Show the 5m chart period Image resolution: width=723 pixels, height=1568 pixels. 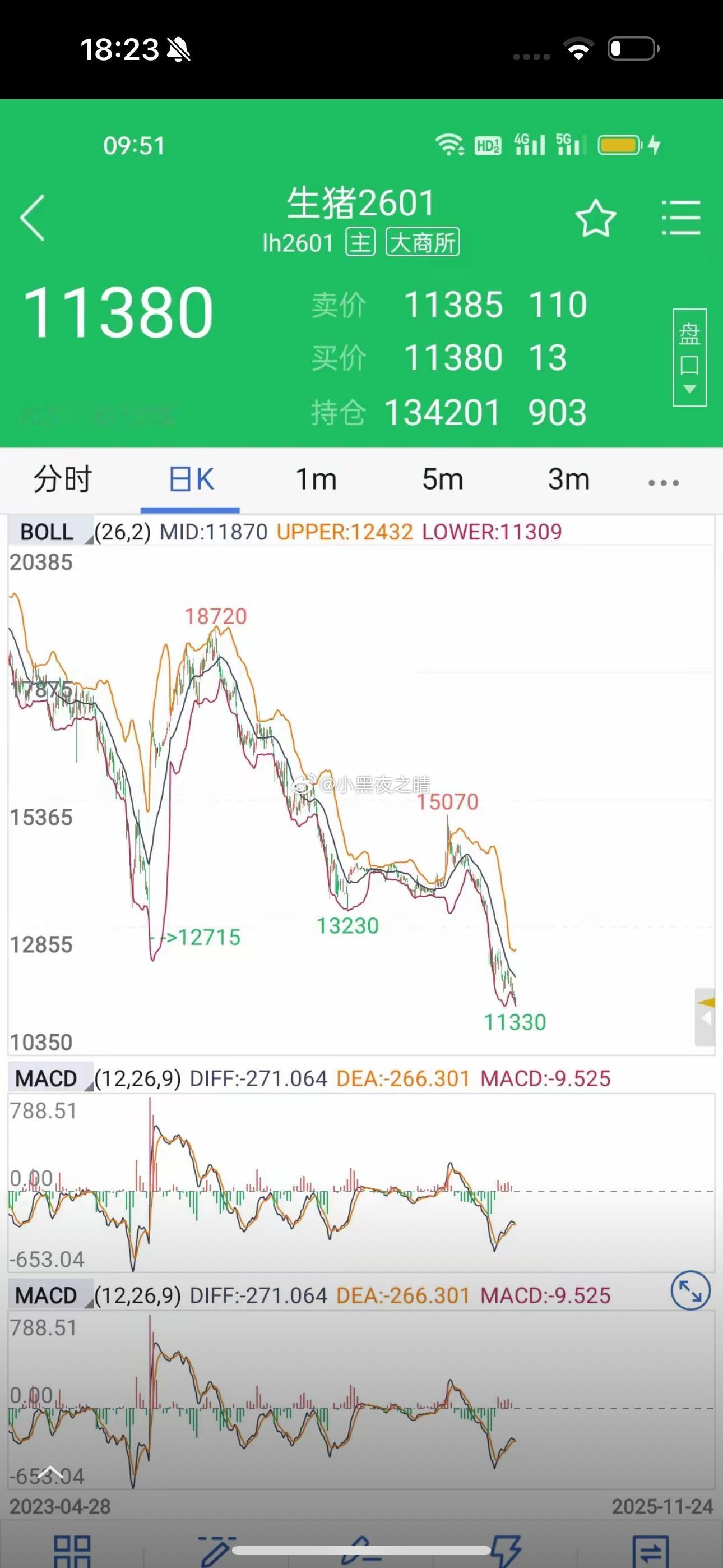(x=442, y=479)
